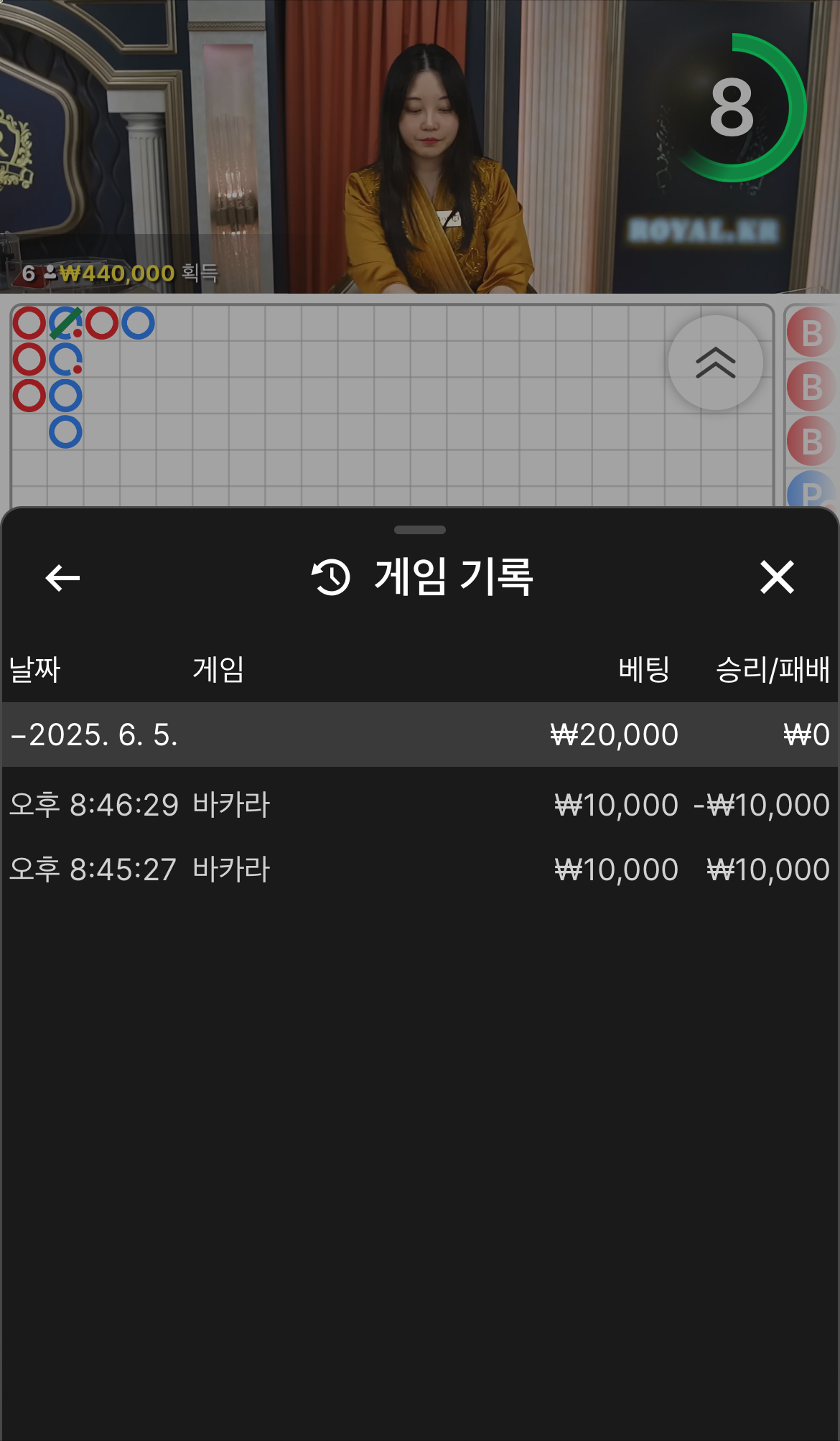840x1441 pixels.
Task: Close the 게임 기록 panel
Action: coord(777,577)
